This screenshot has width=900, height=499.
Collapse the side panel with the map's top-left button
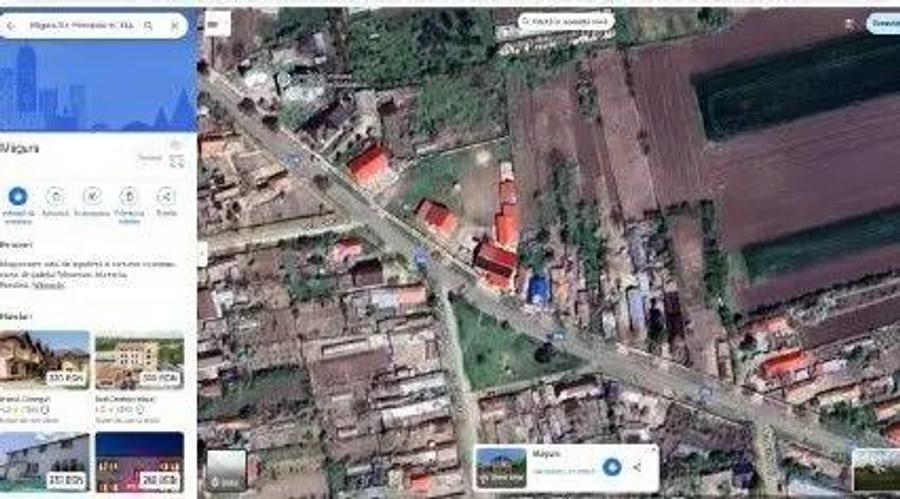[x=217, y=23]
